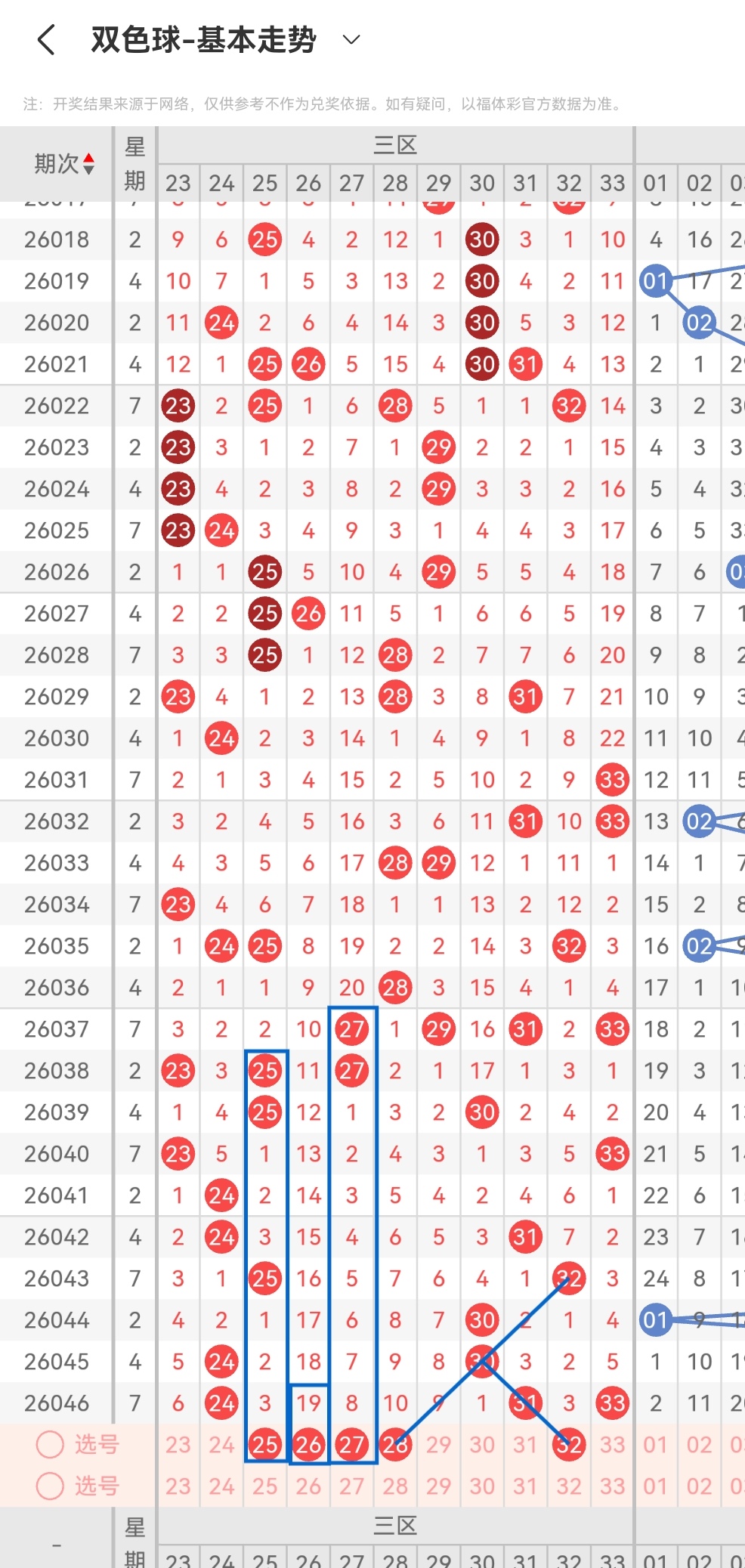Go back using the arrow
Image resolution: width=745 pixels, height=1568 pixels.
(46, 40)
